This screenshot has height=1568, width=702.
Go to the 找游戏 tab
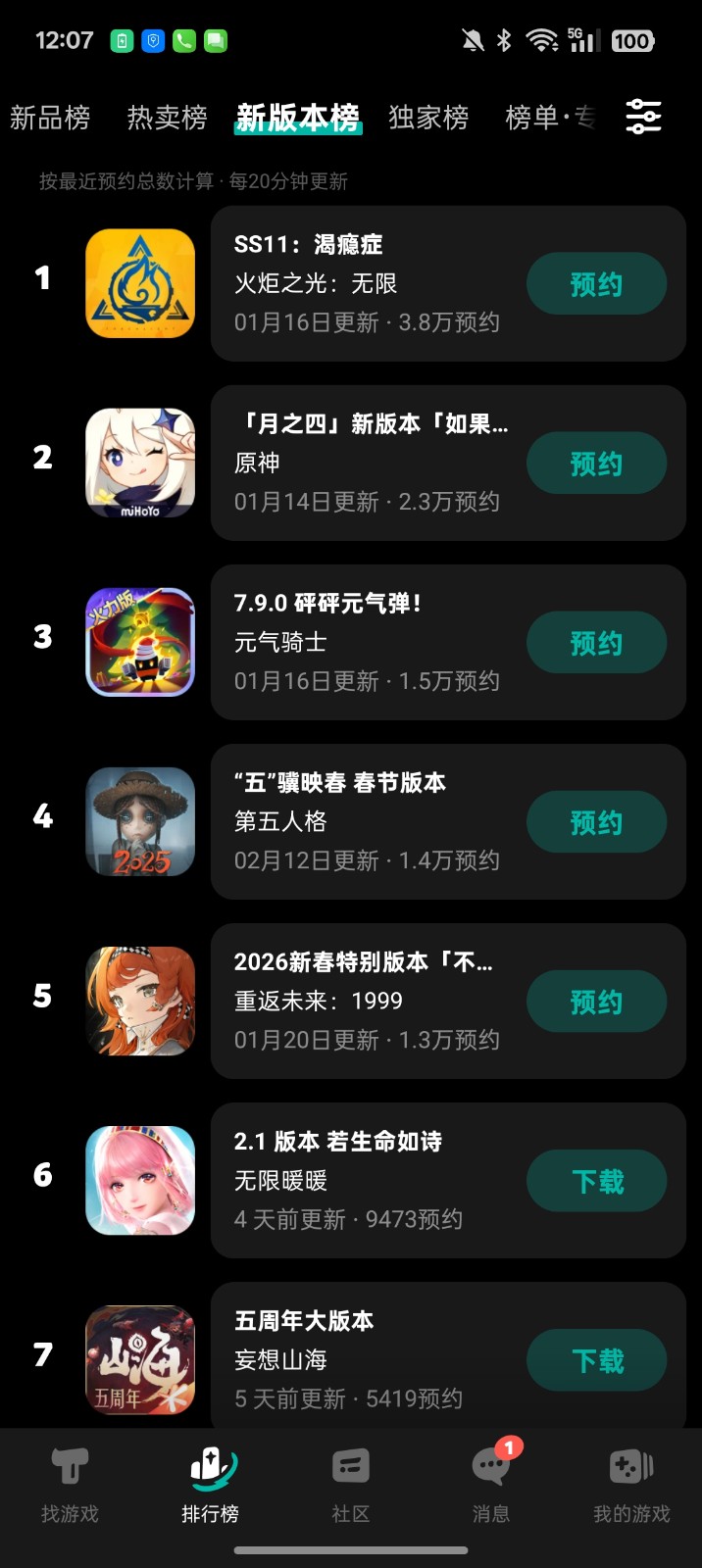[x=70, y=1486]
